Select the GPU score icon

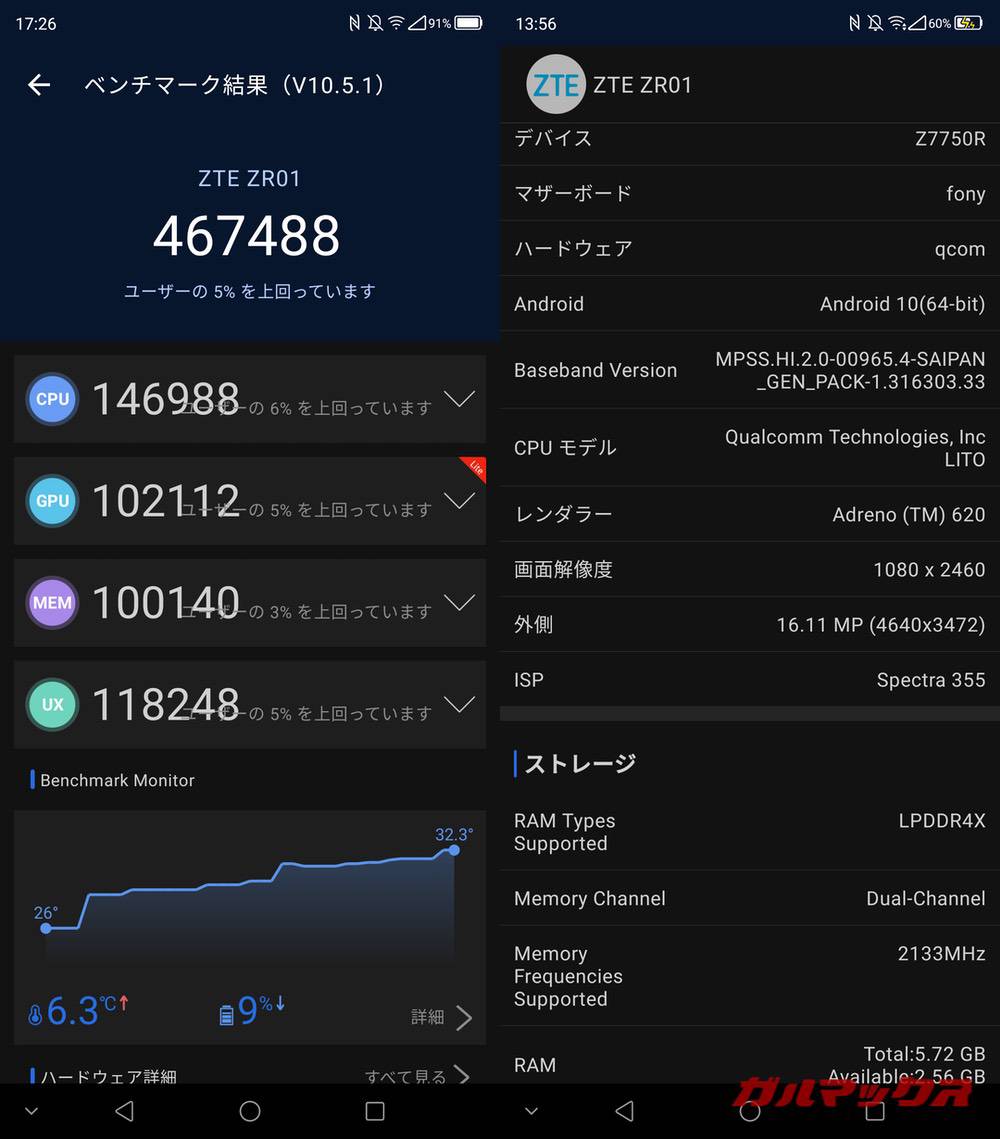52,501
